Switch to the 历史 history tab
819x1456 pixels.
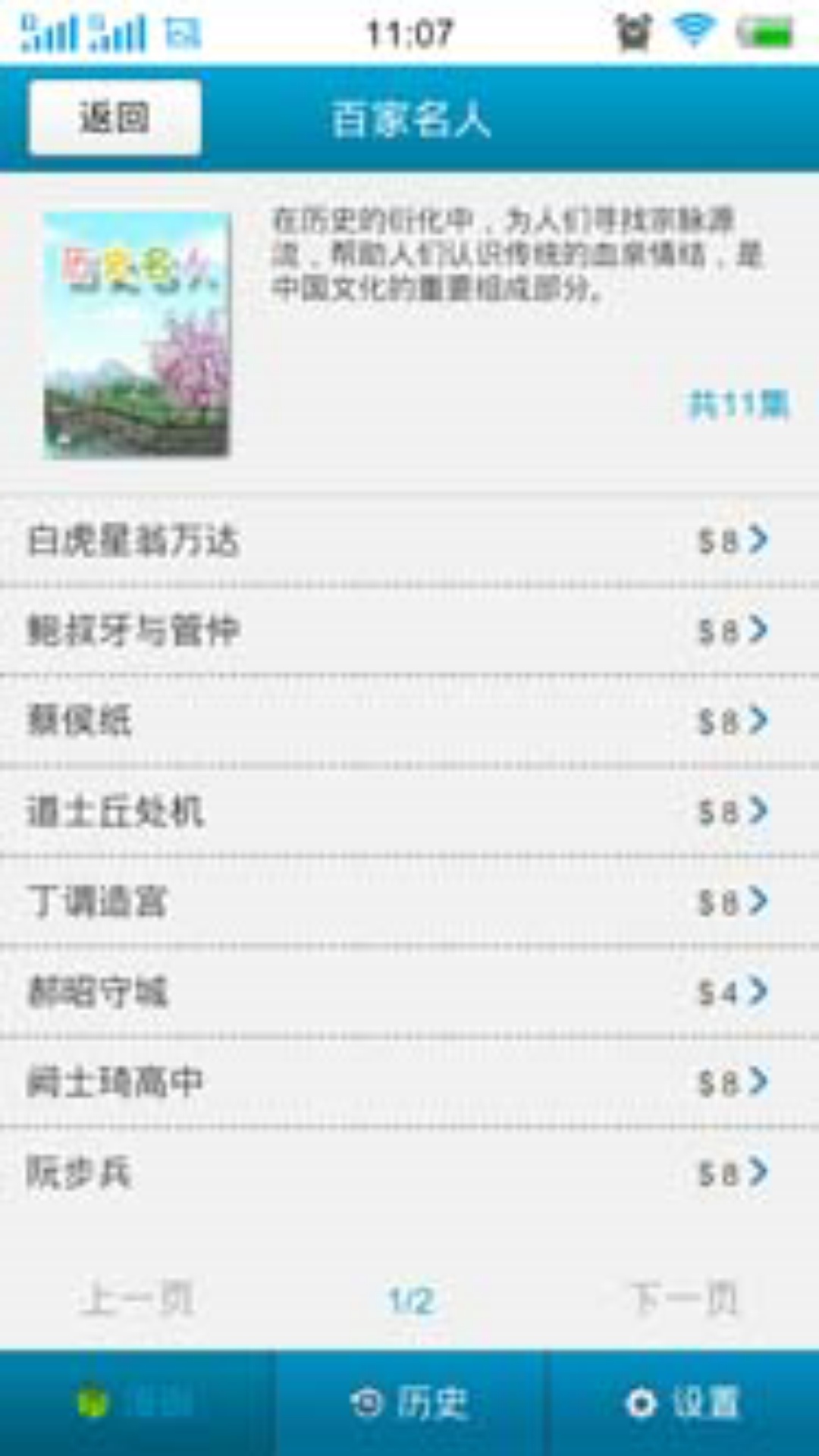tap(409, 1403)
